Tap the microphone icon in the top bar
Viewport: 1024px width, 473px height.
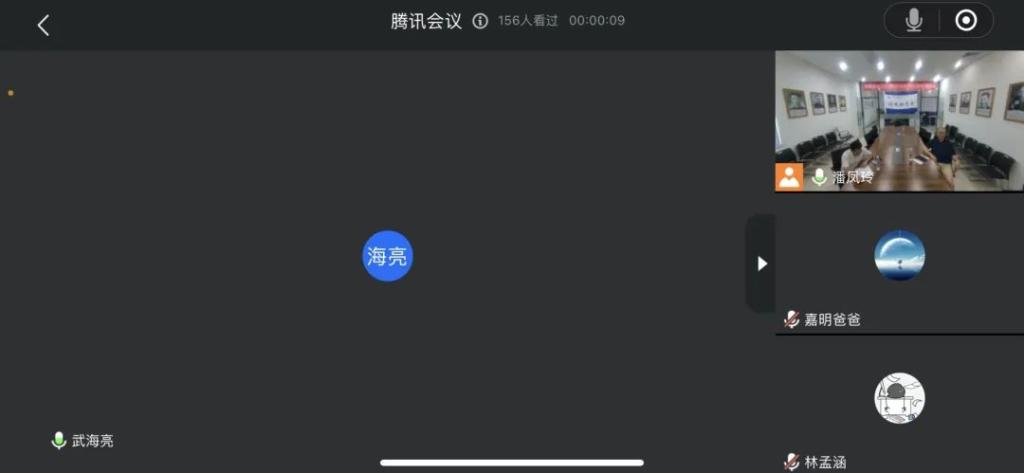click(913, 21)
